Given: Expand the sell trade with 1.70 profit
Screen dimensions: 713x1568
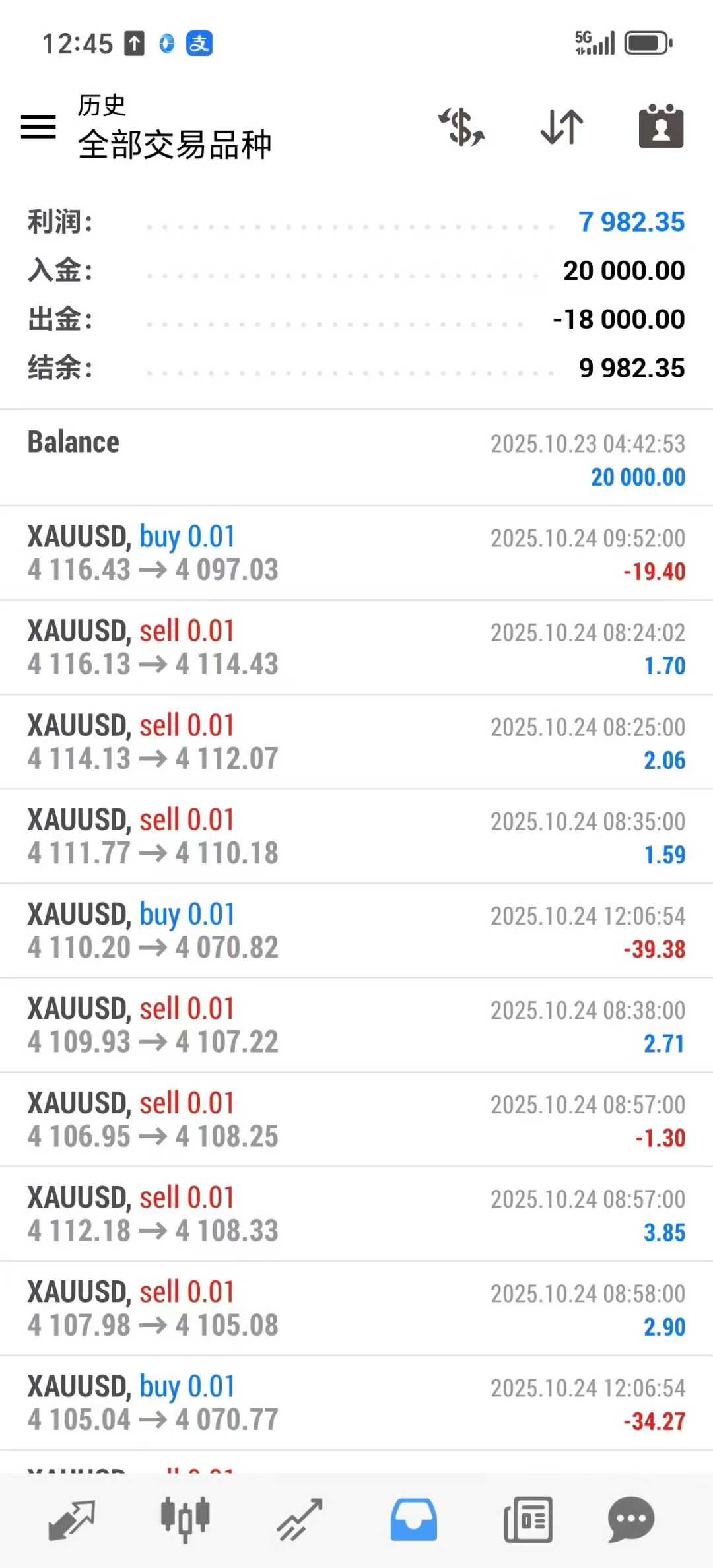Looking at the screenshot, I should [356, 647].
